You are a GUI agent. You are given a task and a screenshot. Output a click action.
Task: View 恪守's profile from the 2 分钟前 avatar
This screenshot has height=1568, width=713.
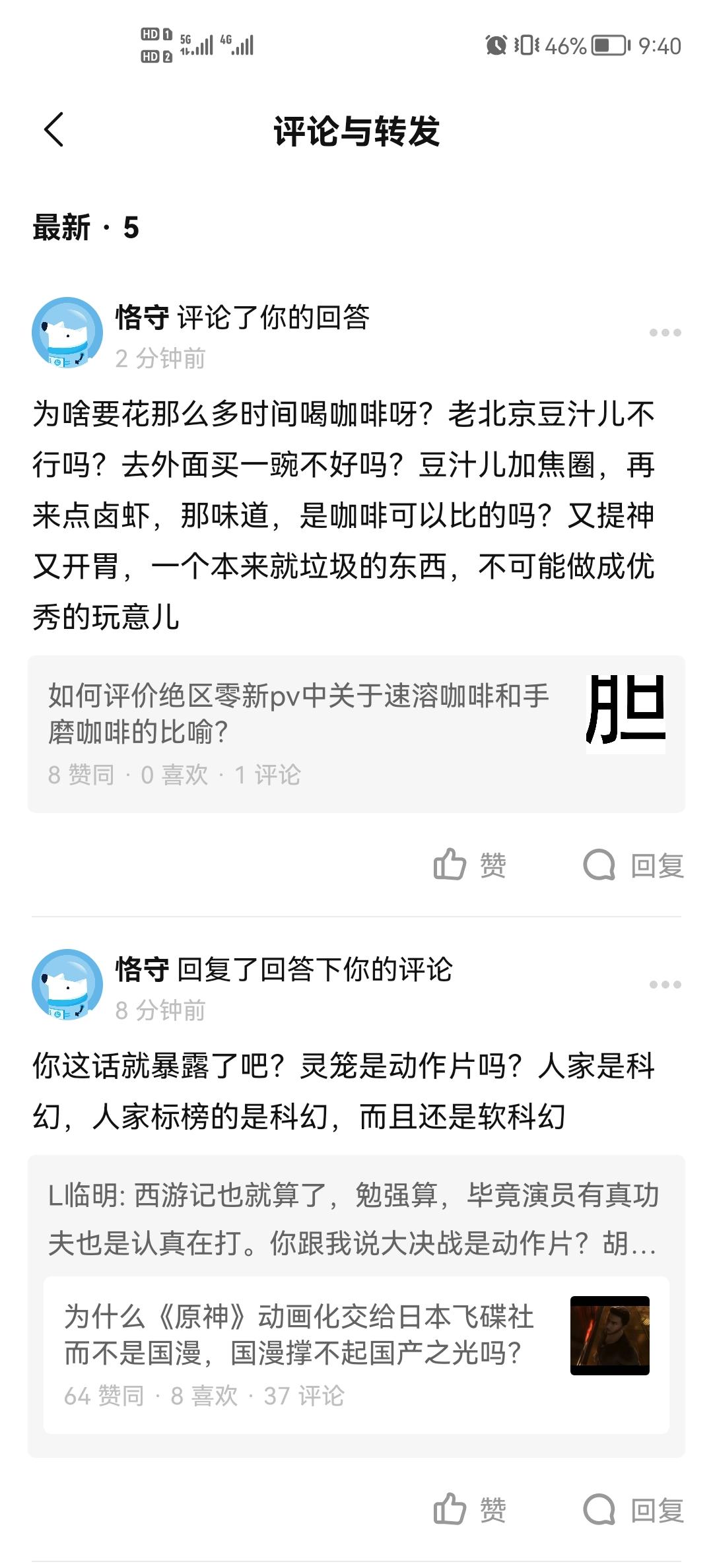[67, 333]
